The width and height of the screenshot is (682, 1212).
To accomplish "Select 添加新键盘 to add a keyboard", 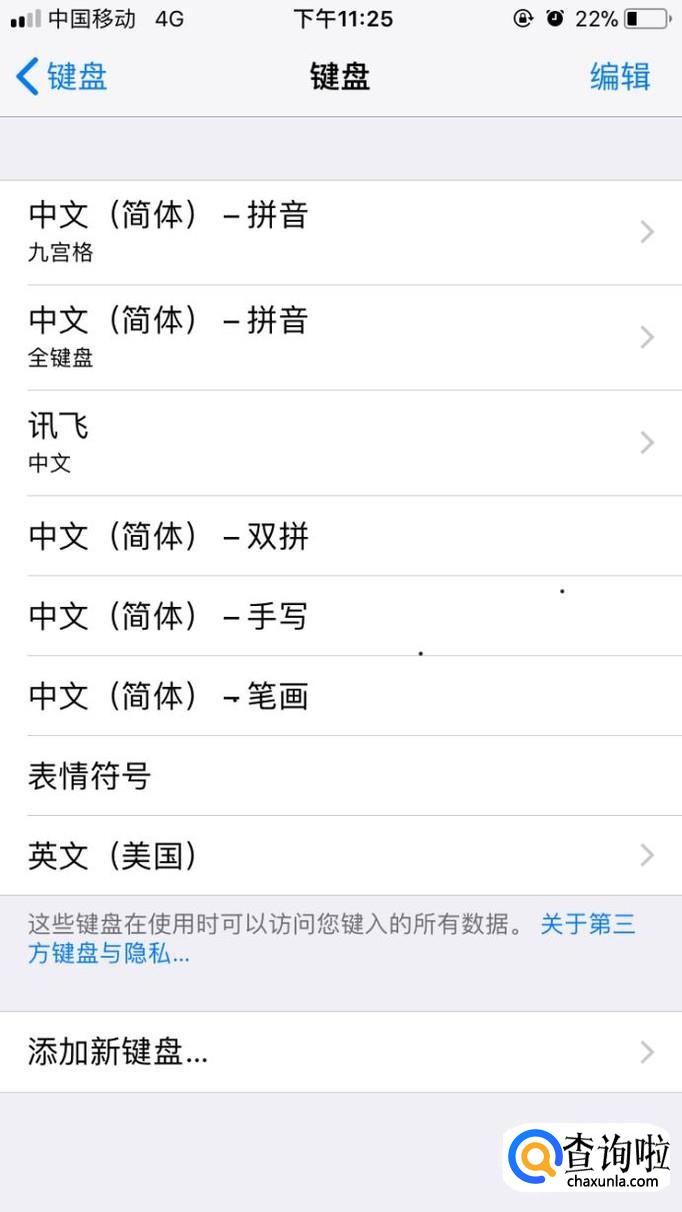I will pos(341,1052).
